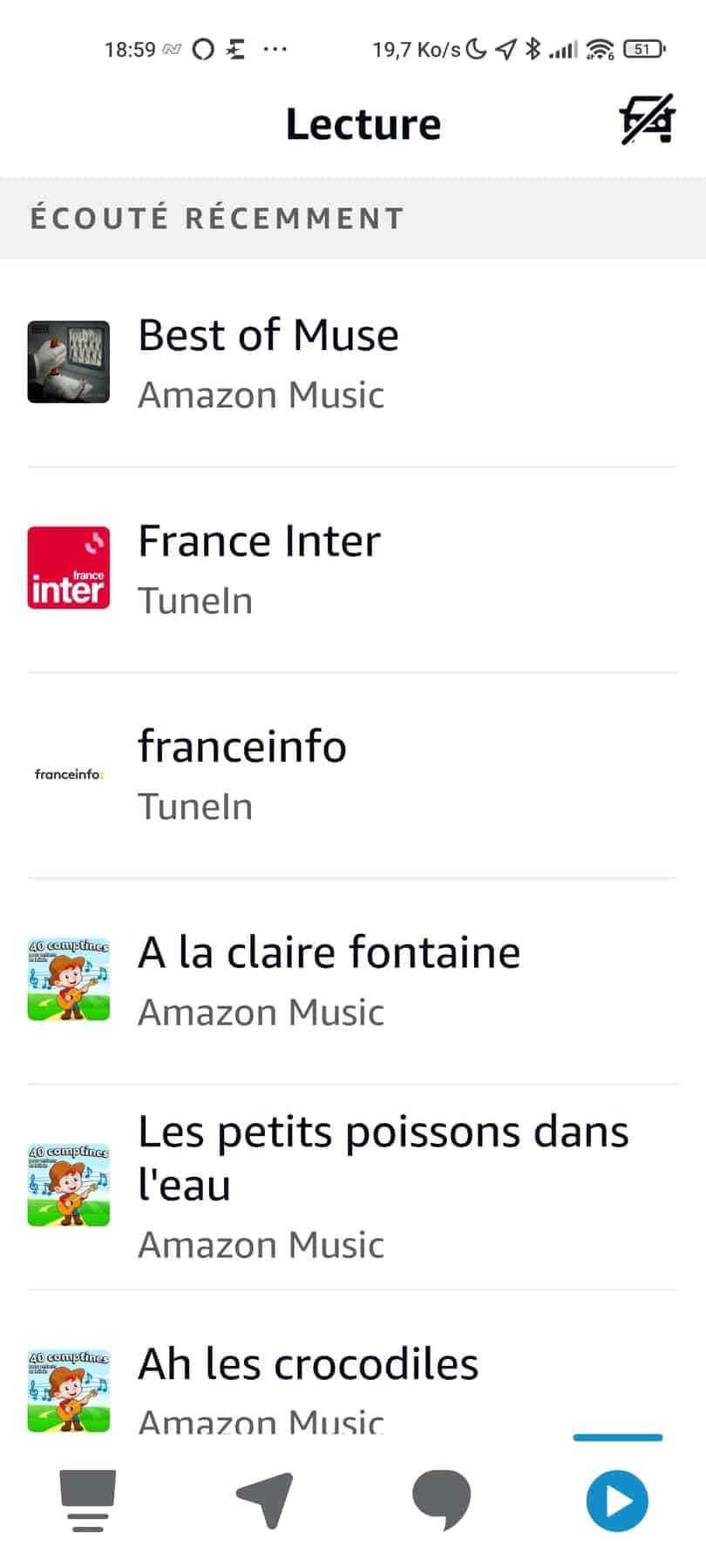Open France Inter on TuneIn
Viewport: 706px width, 1568px height.
[353, 569]
